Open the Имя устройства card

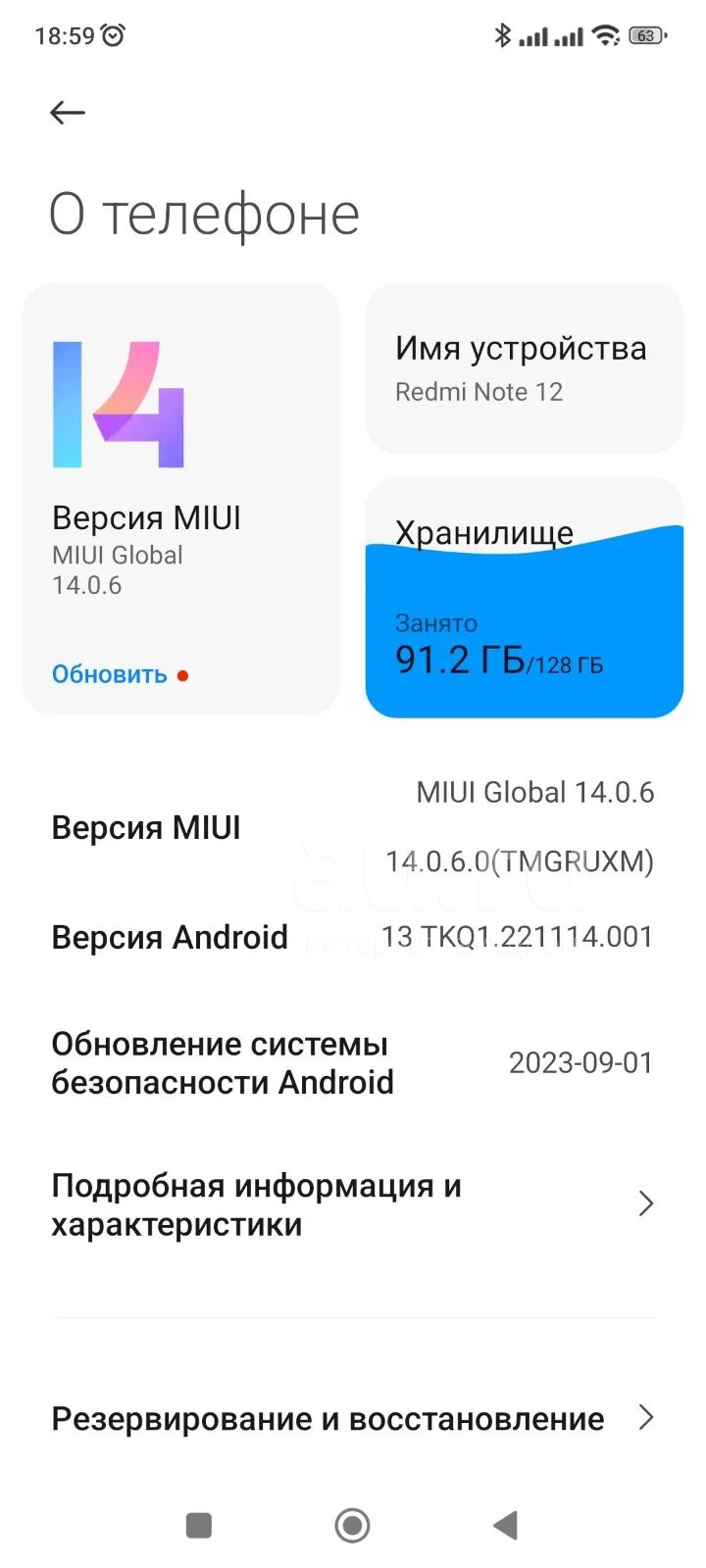point(524,368)
